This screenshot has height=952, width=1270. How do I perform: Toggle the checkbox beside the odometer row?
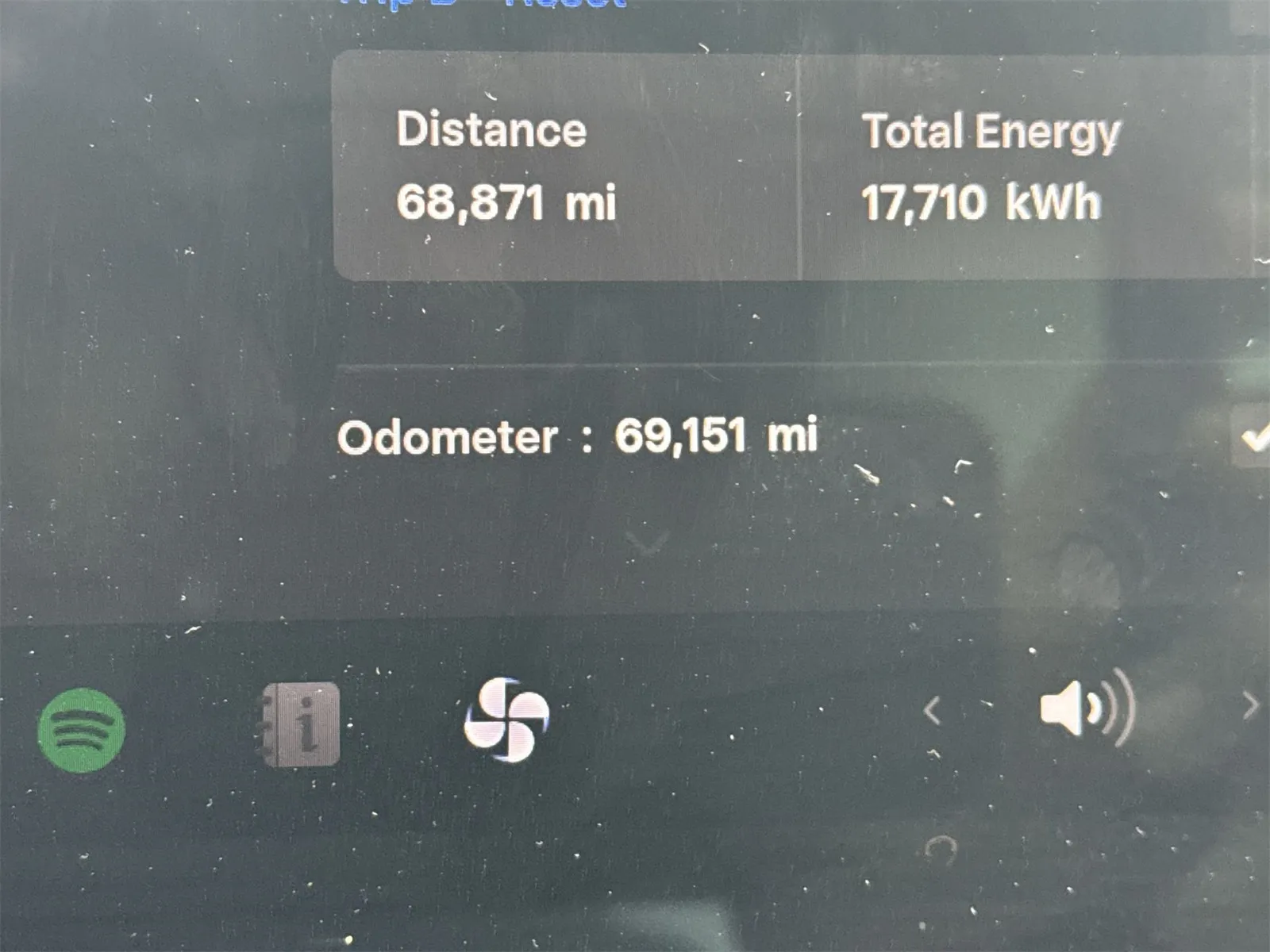pos(1253,436)
